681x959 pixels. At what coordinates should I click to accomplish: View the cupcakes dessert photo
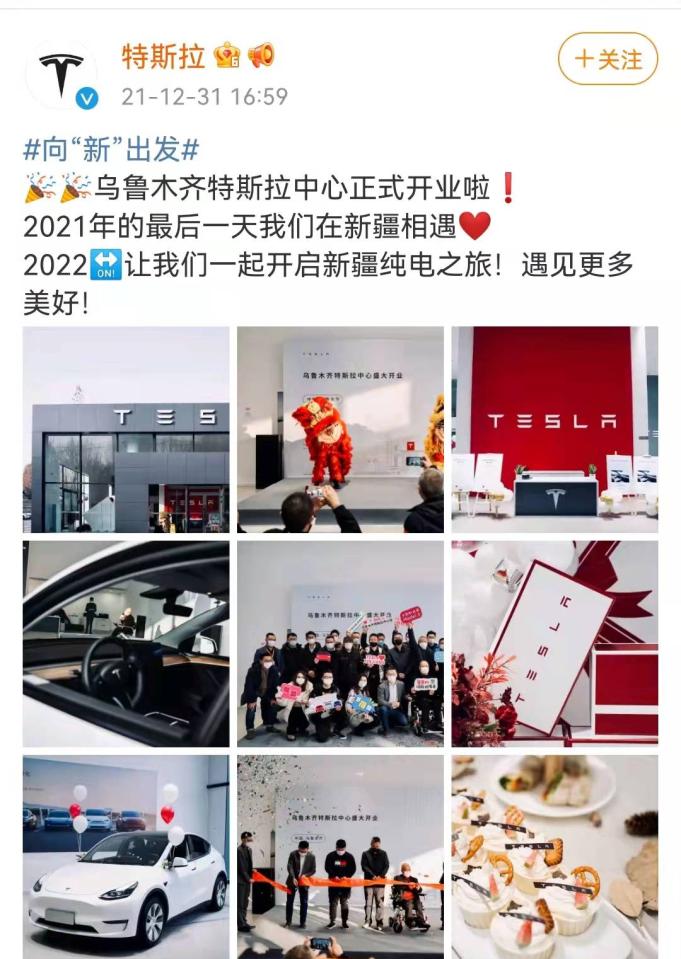(554, 856)
